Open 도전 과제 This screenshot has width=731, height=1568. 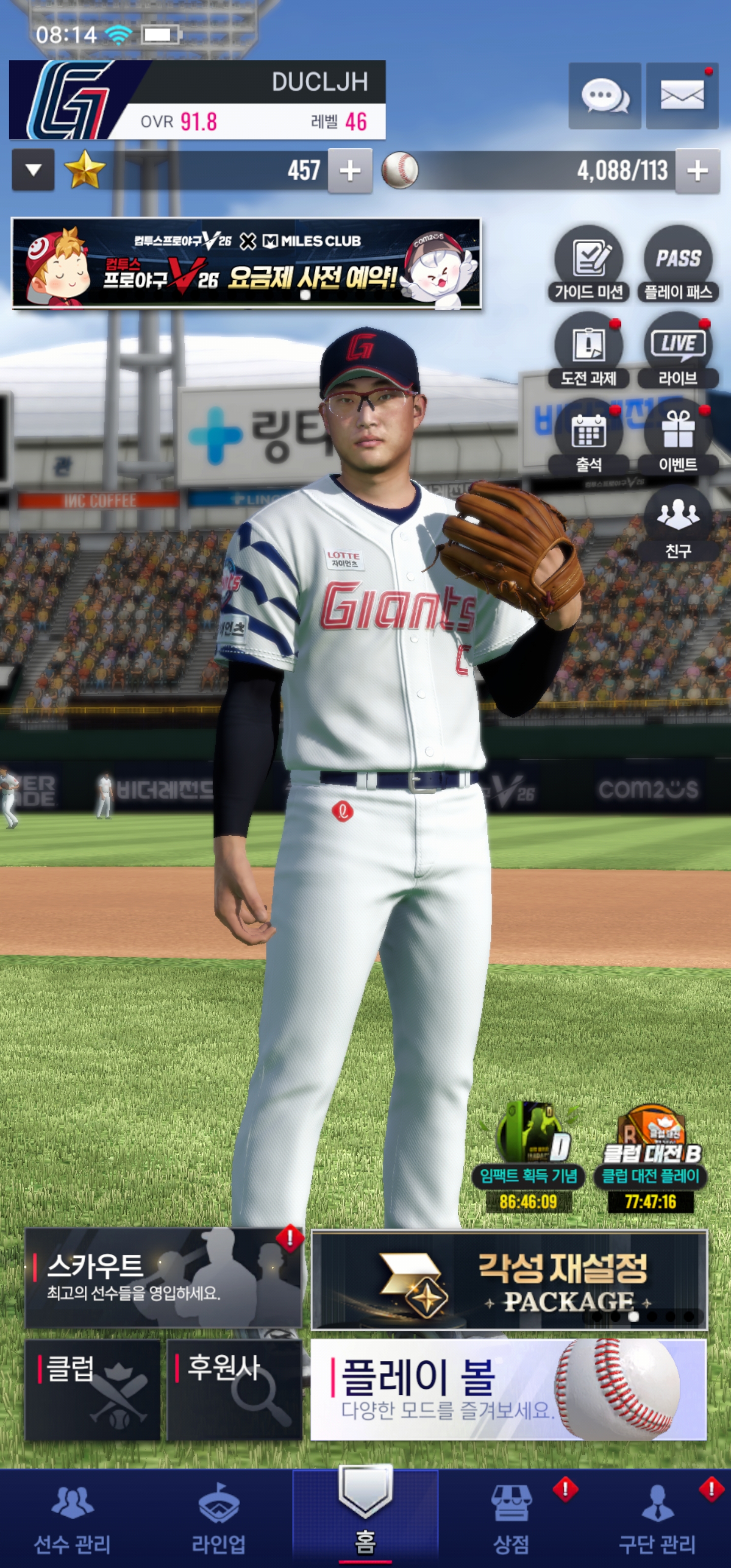click(588, 350)
